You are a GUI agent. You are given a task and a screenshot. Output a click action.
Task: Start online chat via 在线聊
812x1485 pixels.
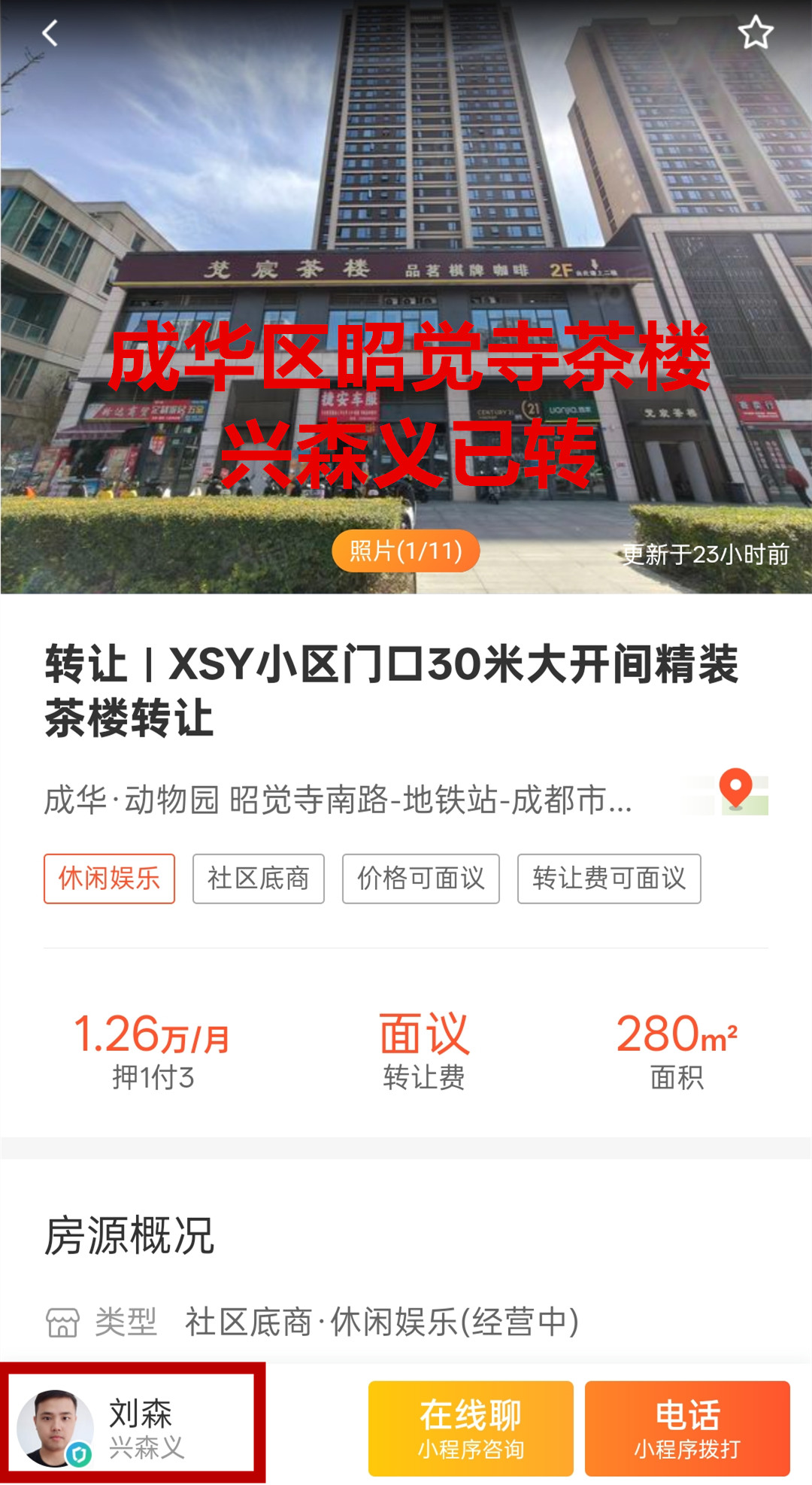point(471,1428)
